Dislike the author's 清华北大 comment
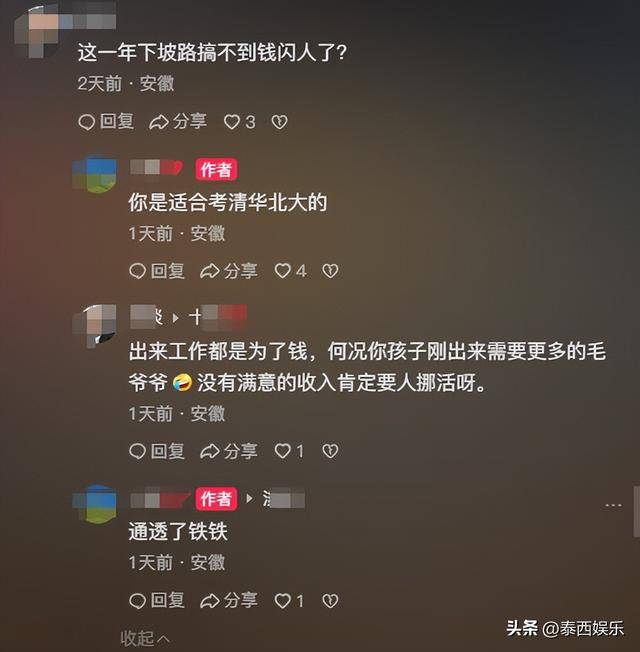The width and height of the screenshot is (640, 652). (330, 271)
